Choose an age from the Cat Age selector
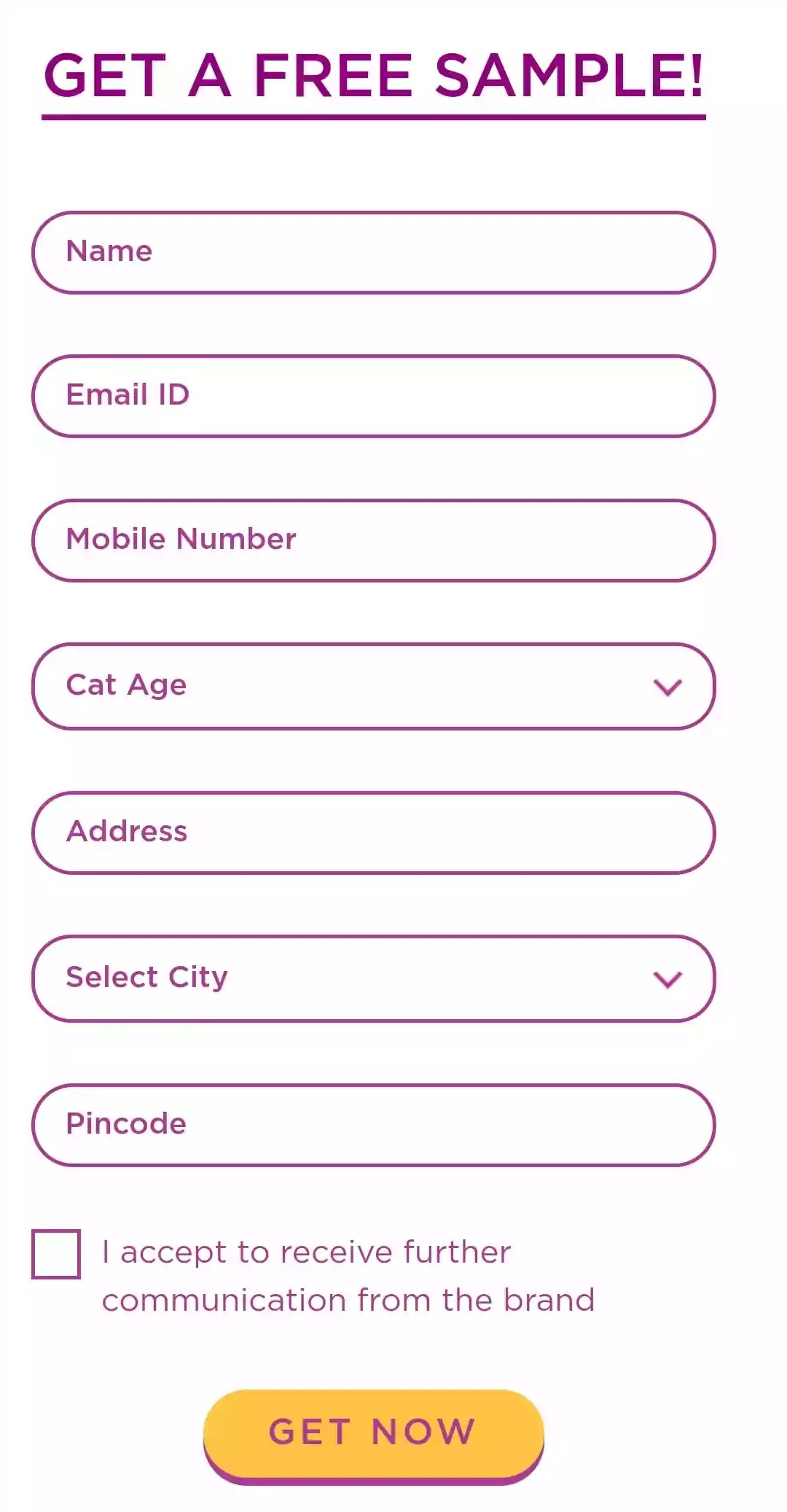Screen dimensions: 787x1512 point(372,686)
